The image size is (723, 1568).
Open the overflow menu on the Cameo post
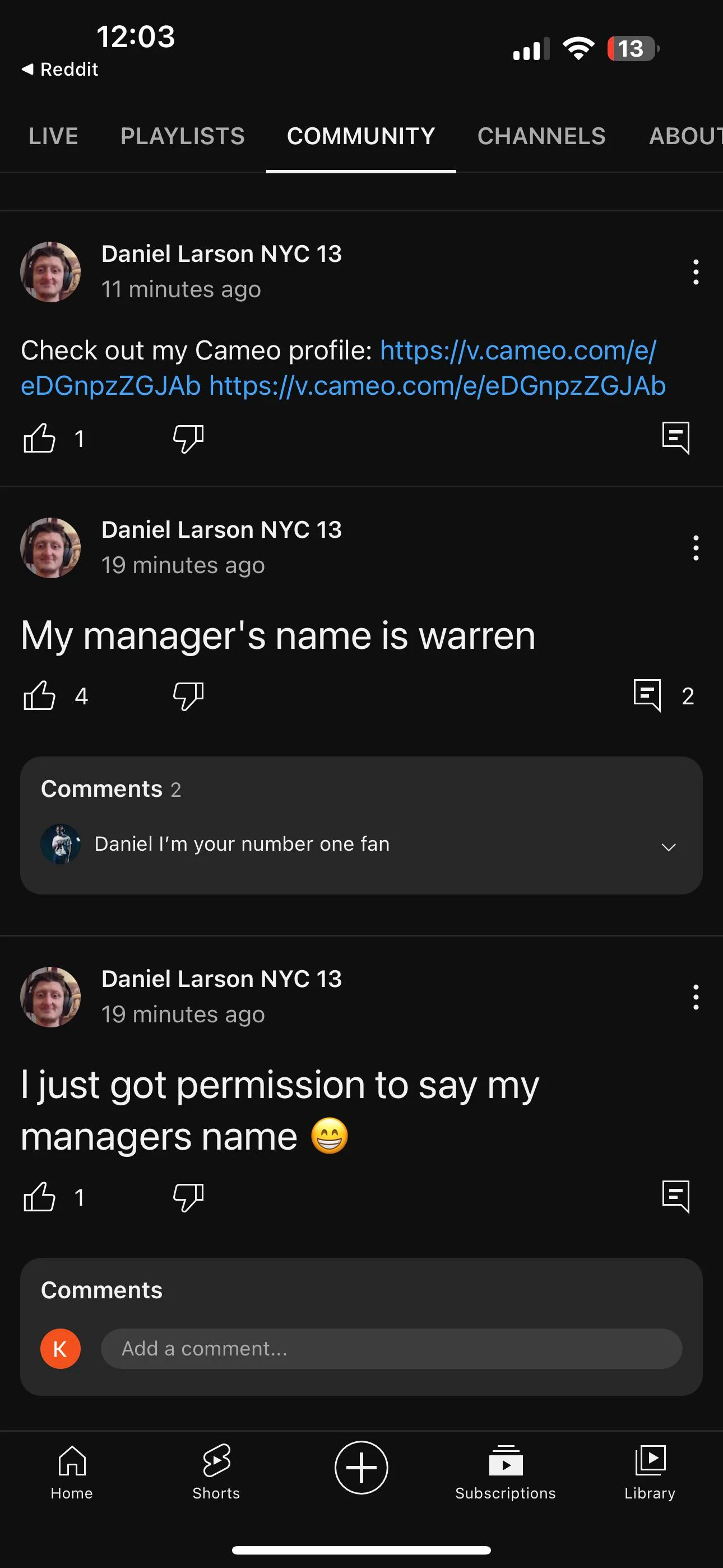(696, 271)
